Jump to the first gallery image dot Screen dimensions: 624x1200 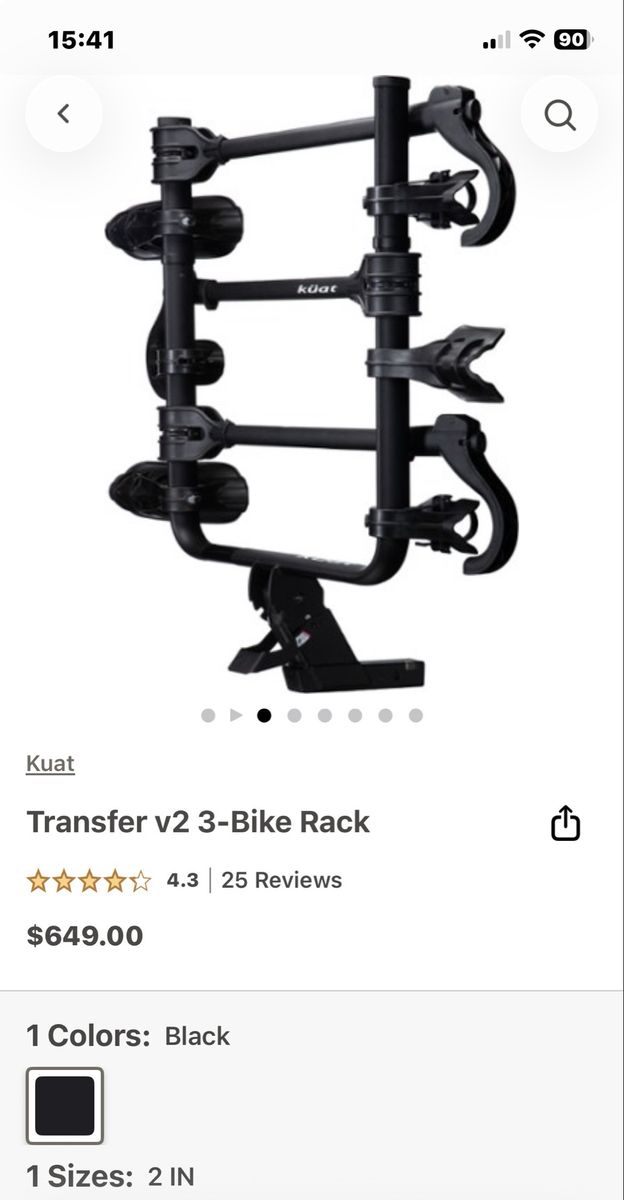pyautogui.click(x=208, y=715)
